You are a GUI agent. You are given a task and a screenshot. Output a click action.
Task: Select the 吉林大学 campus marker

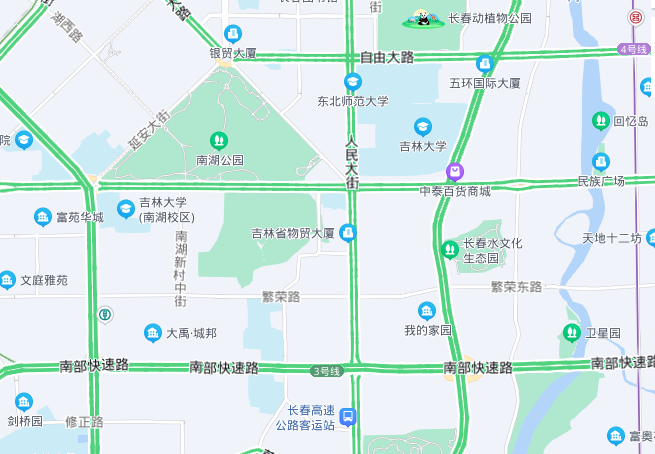pyautogui.click(x=423, y=127)
